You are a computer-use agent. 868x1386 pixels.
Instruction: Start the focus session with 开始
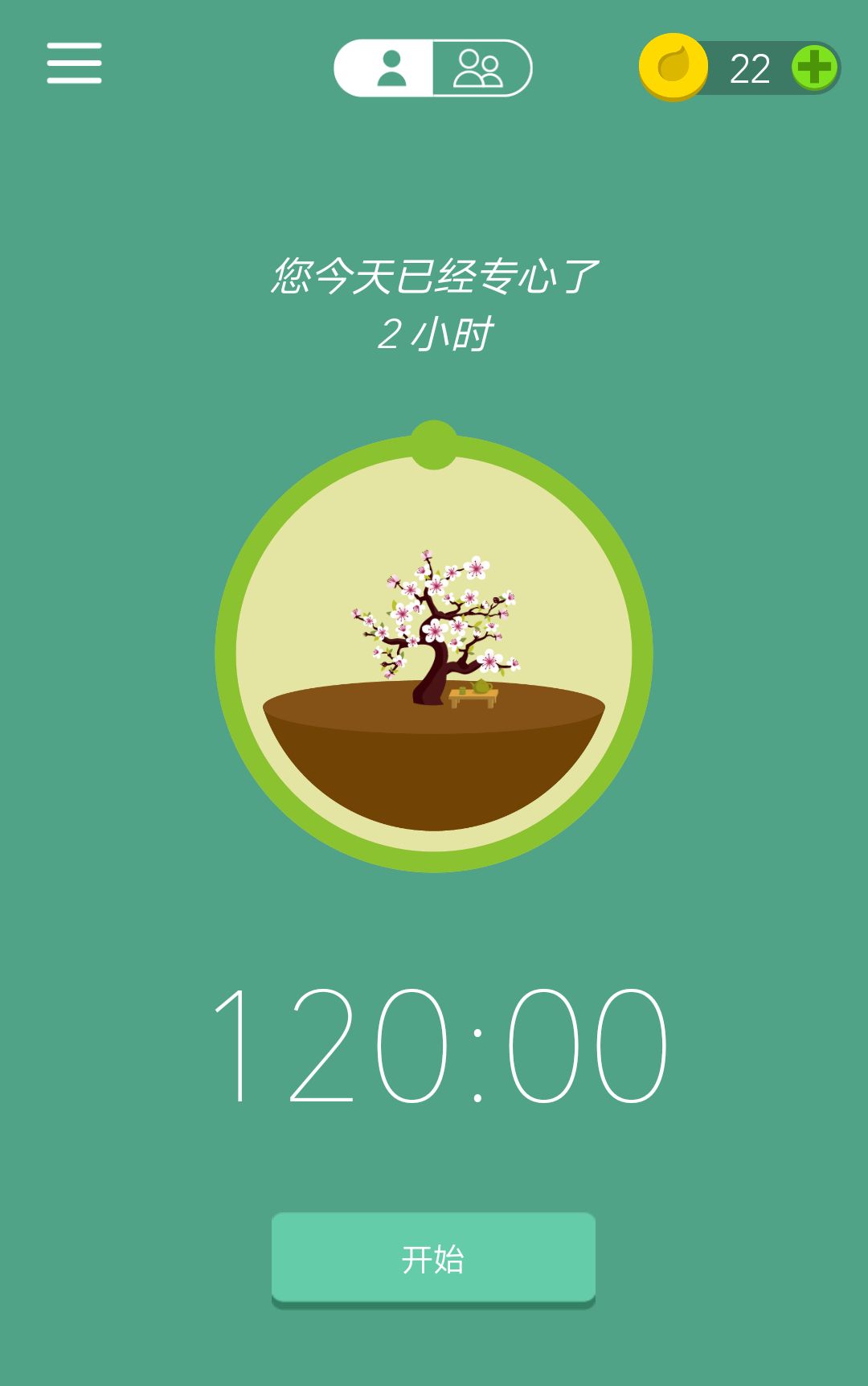point(433,1258)
